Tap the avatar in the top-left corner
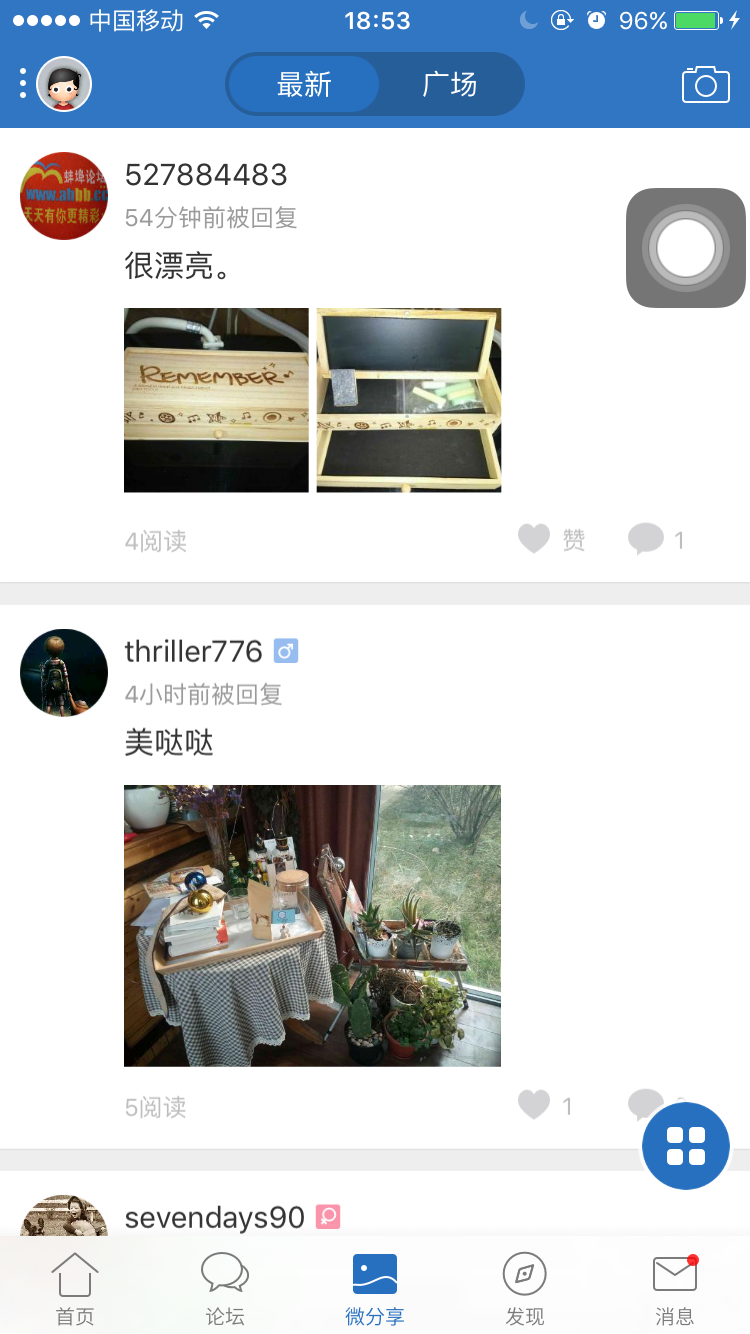This screenshot has width=750, height=1334. click(63, 84)
